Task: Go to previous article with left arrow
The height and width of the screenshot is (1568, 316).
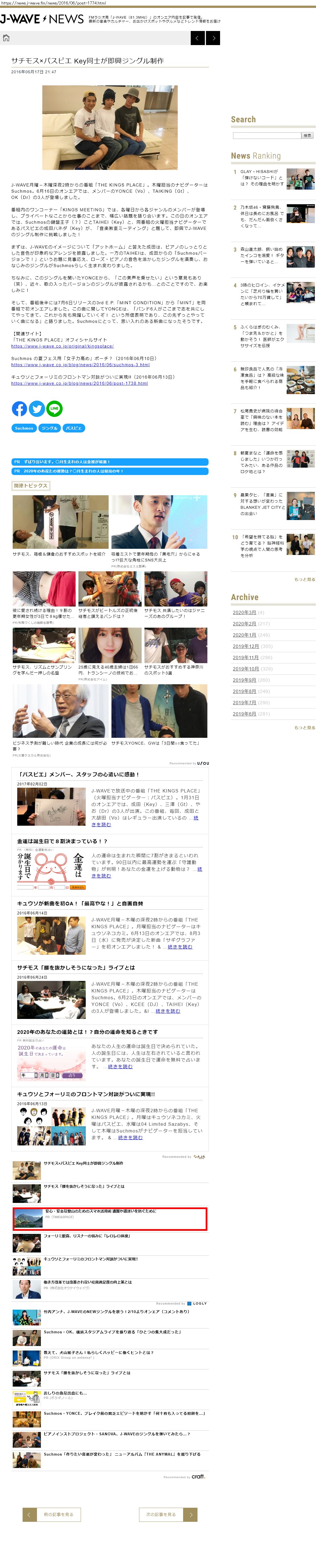Action: point(197,38)
